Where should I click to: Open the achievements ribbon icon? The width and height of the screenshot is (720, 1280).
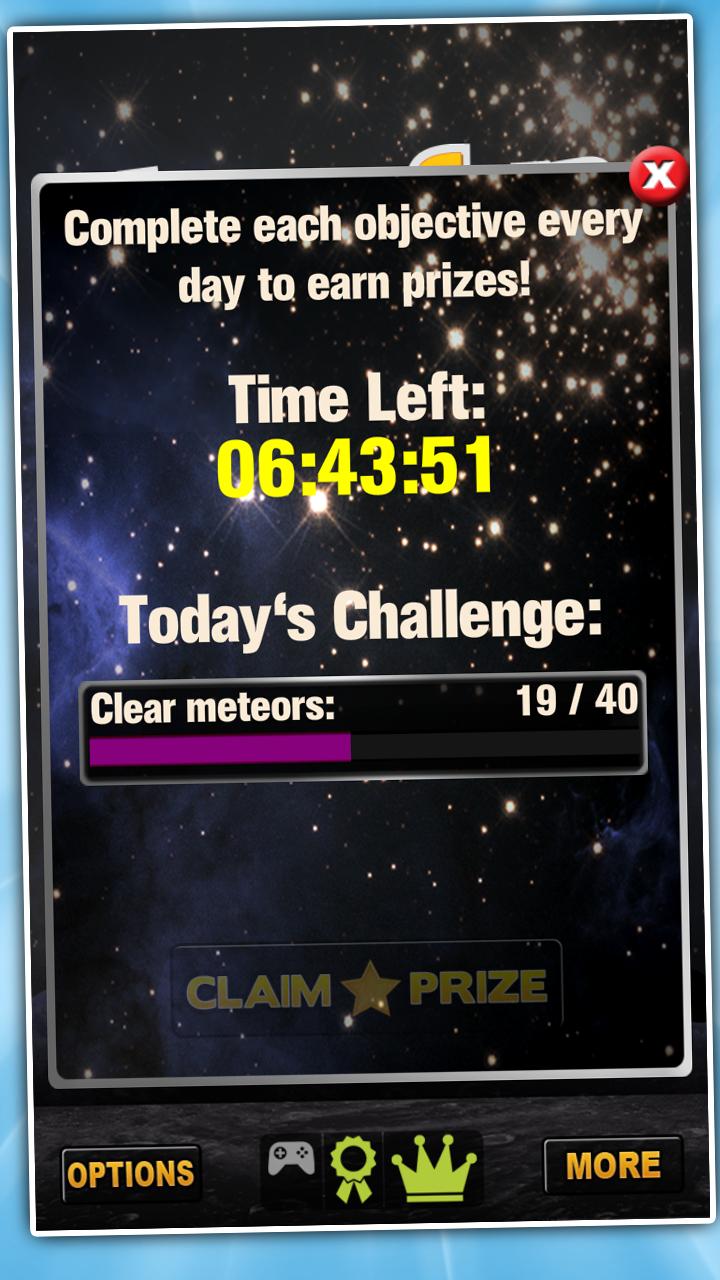(353, 1167)
